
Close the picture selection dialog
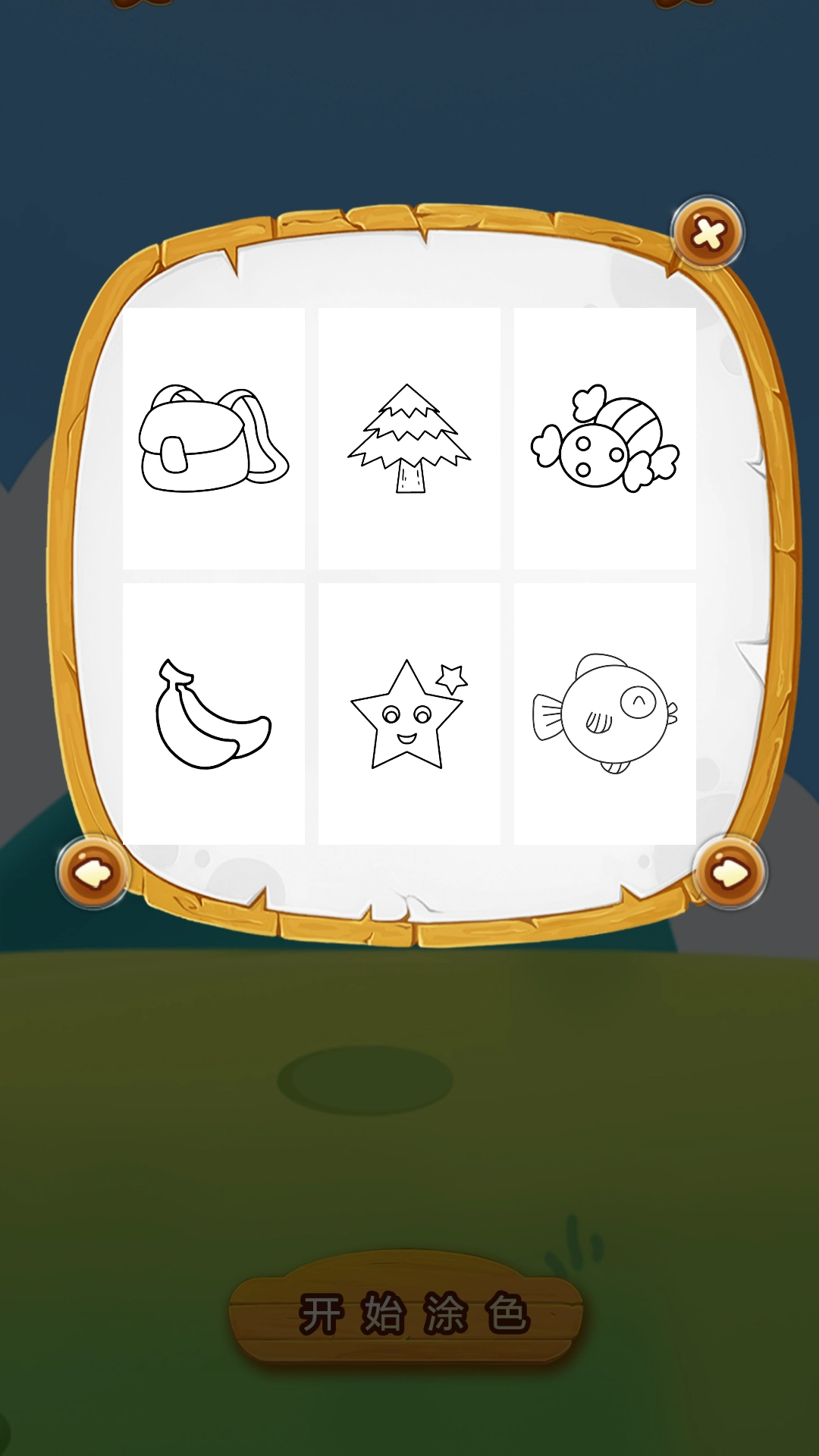point(708,234)
